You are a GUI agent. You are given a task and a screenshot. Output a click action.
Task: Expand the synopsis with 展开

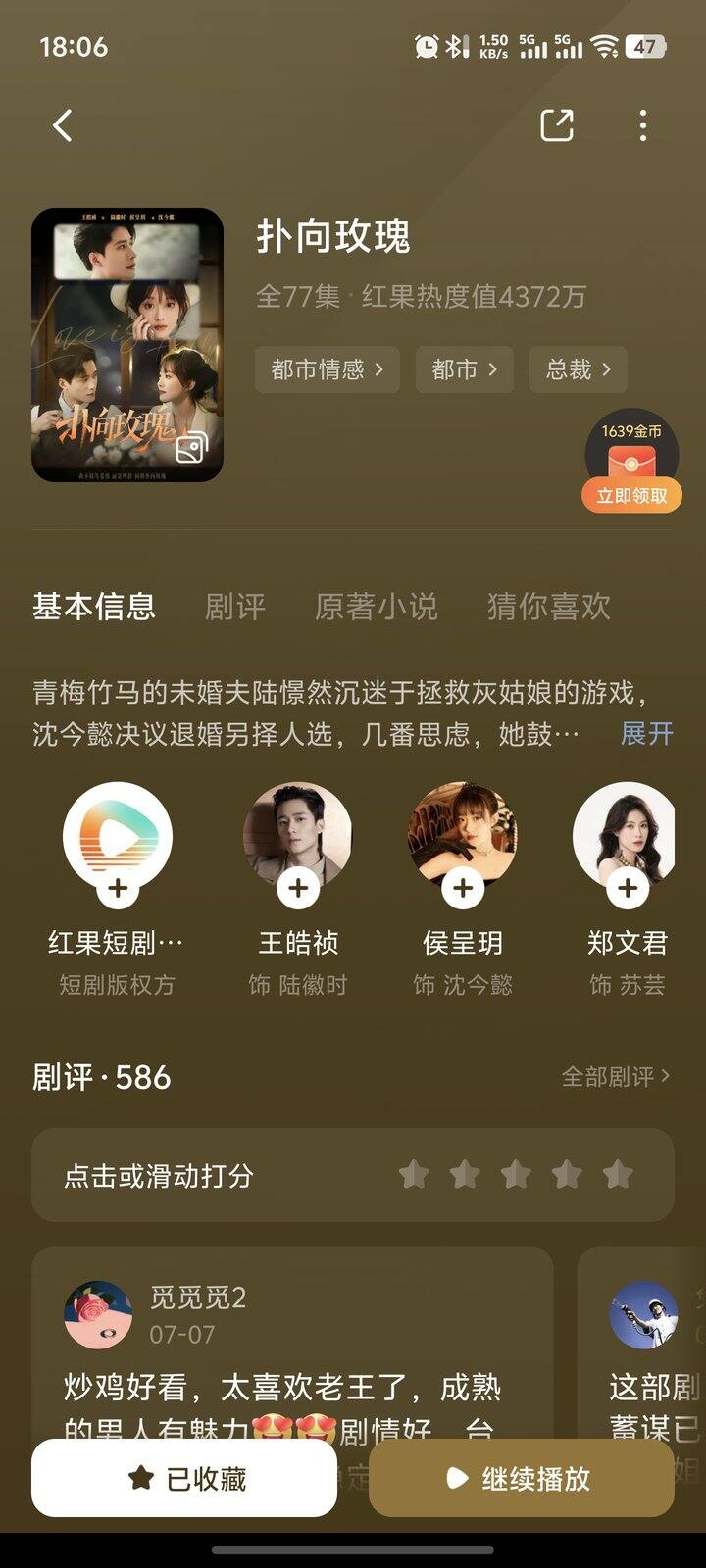click(x=646, y=733)
